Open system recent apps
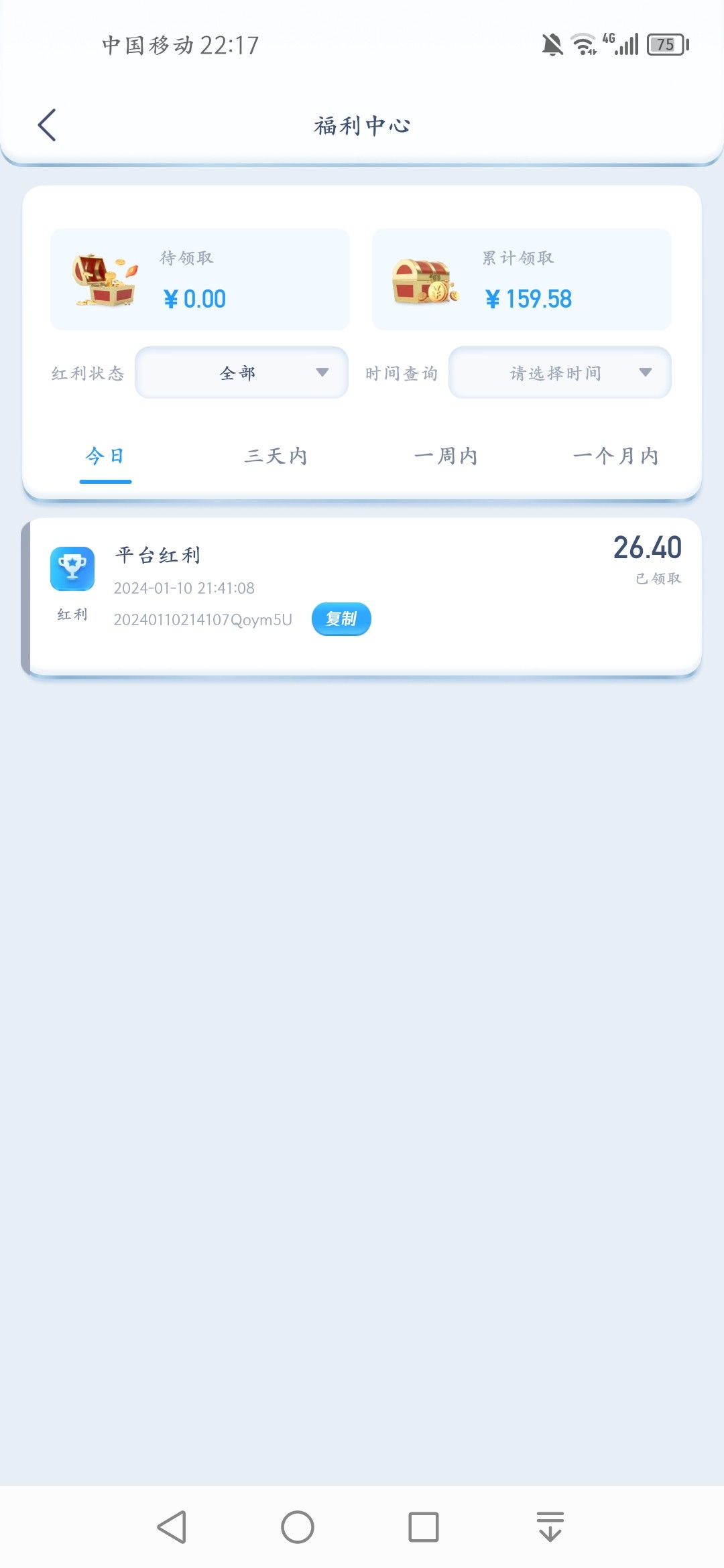This screenshot has width=724, height=1568. click(x=424, y=1527)
